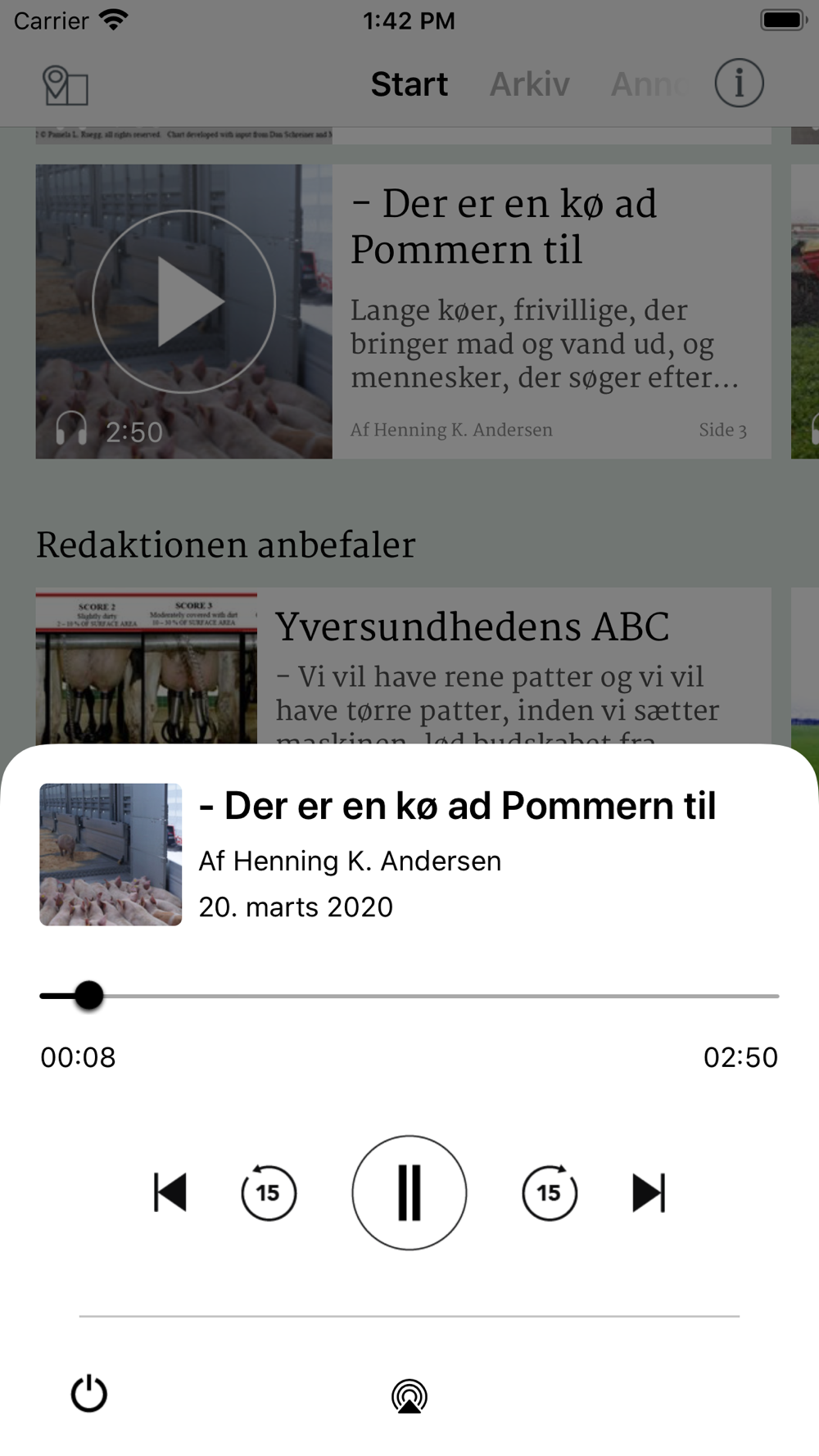Viewport: 819px width, 1456px height.
Task: Open the info button
Action: [x=739, y=83]
